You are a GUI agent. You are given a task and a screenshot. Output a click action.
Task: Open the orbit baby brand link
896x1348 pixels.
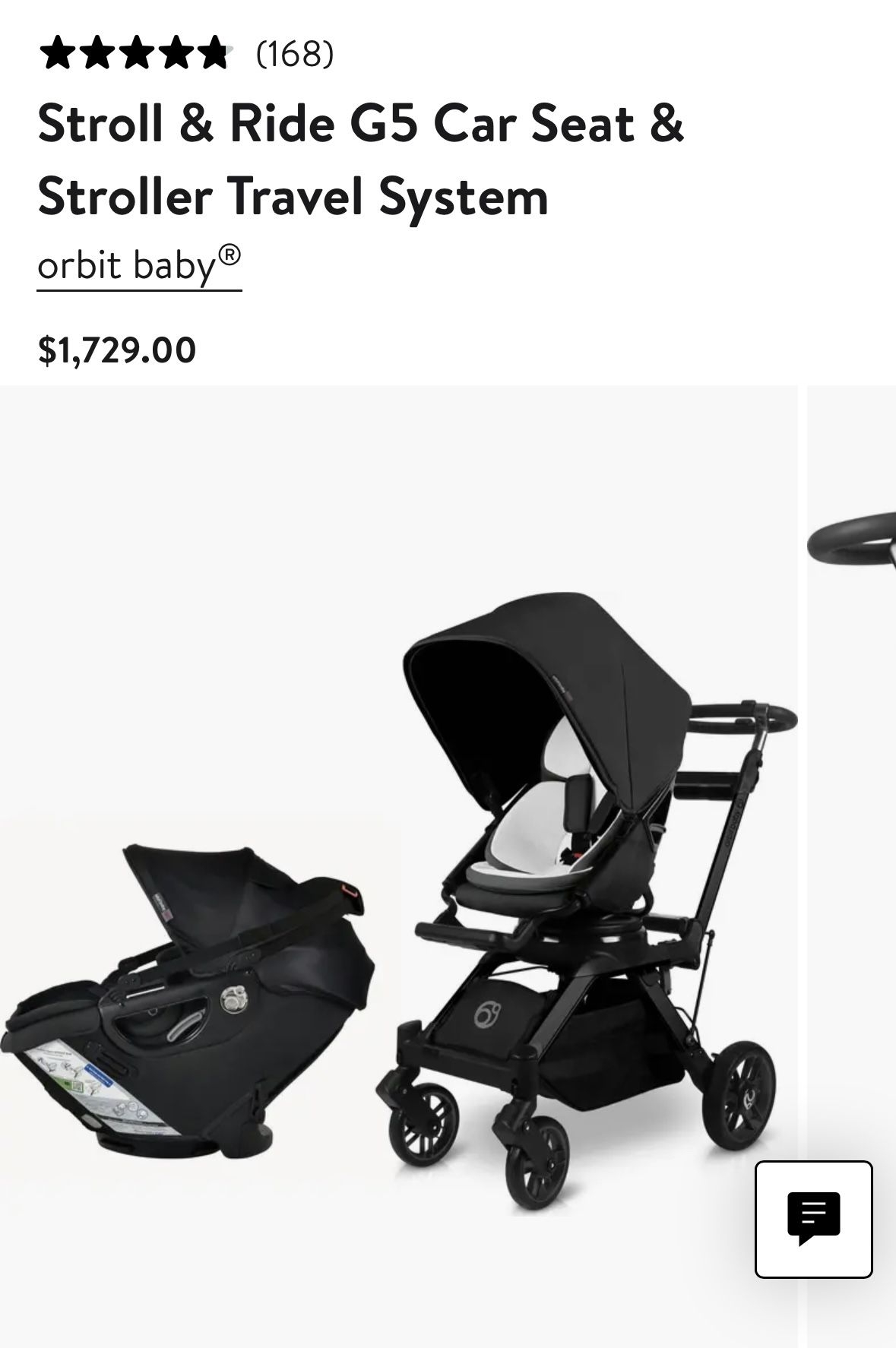click(139, 266)
